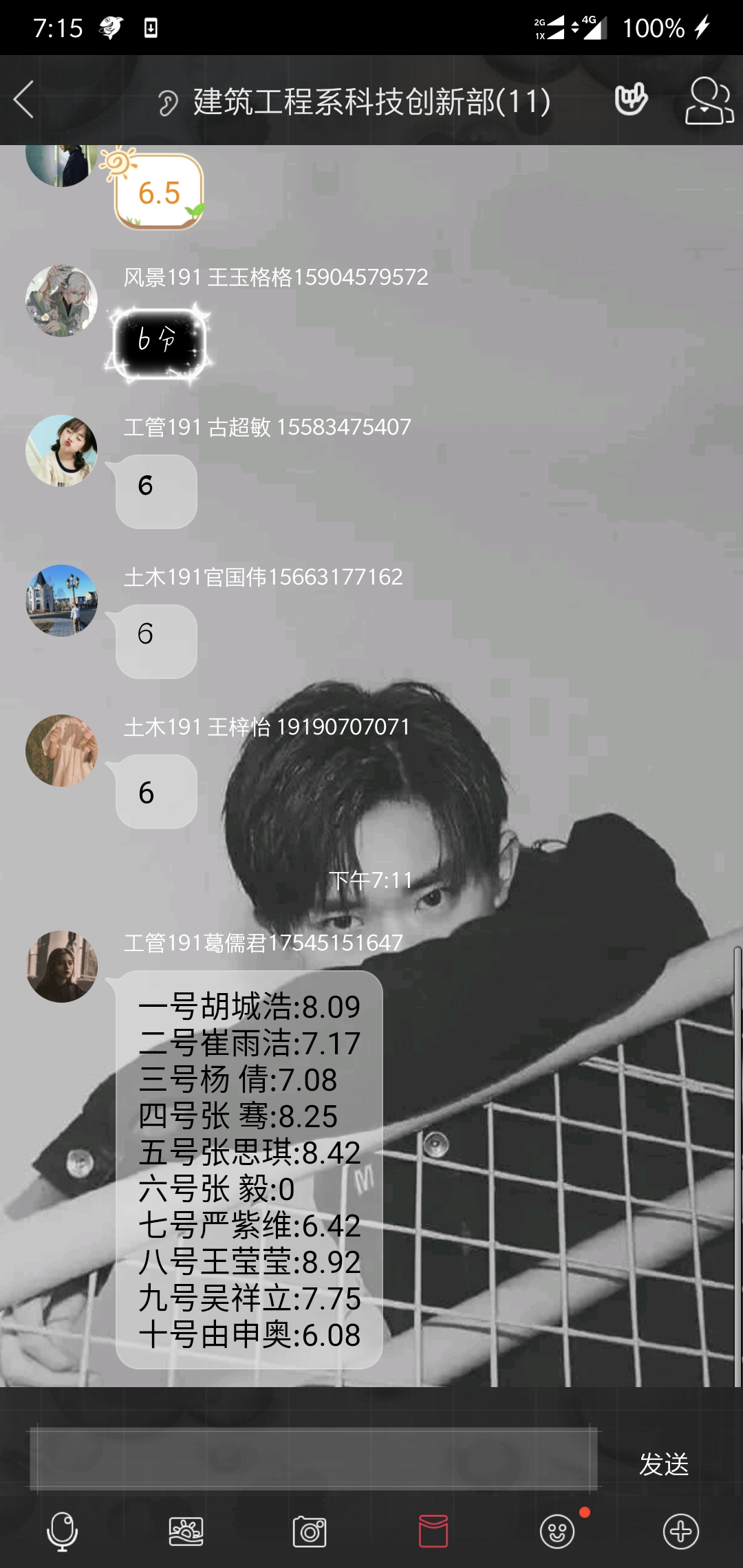View 工管191葛儒君's profile avatar

coord(61,967)
